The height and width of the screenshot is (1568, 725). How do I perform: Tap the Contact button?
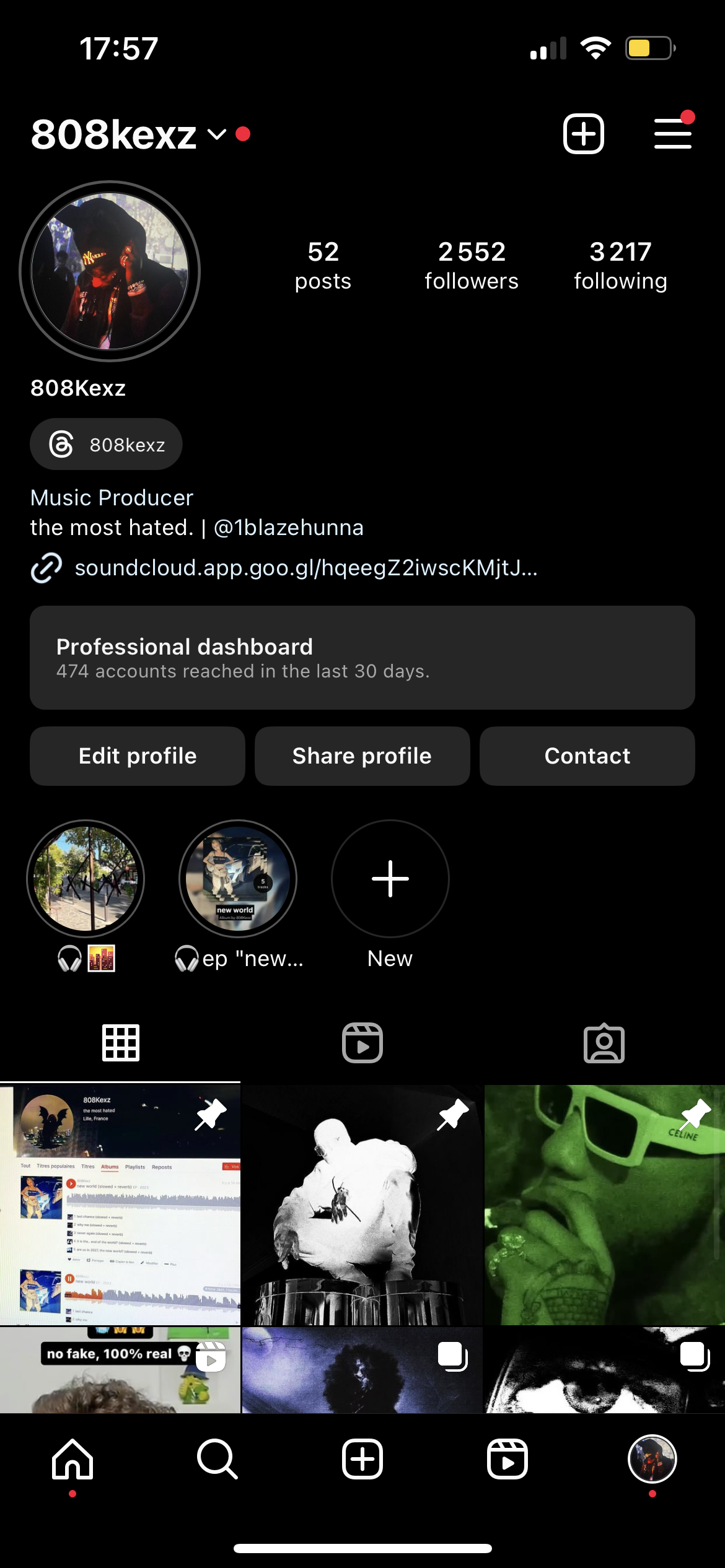[x=587, y=756]
